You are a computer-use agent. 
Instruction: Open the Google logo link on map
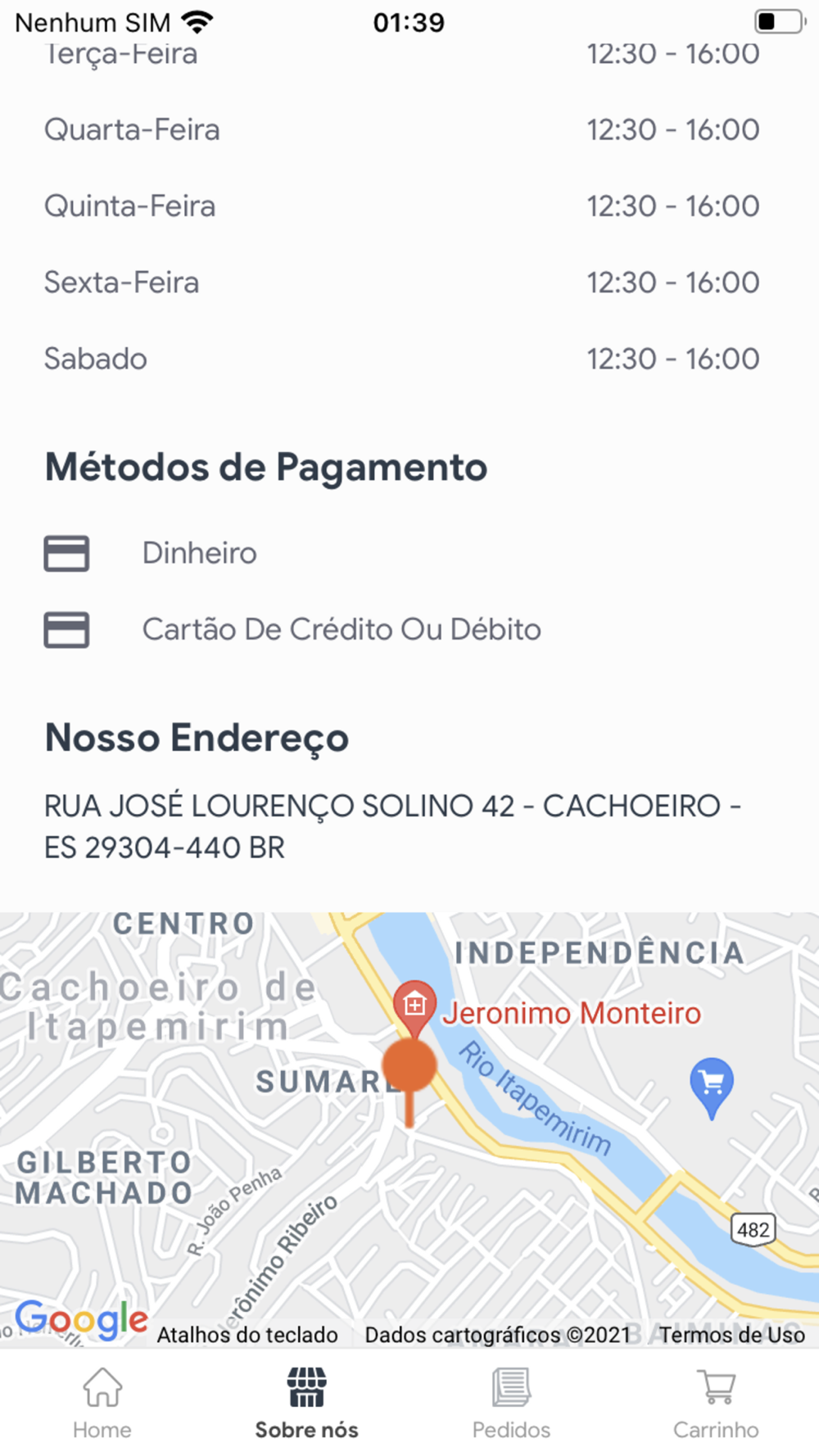click(x=81, y=1319)
